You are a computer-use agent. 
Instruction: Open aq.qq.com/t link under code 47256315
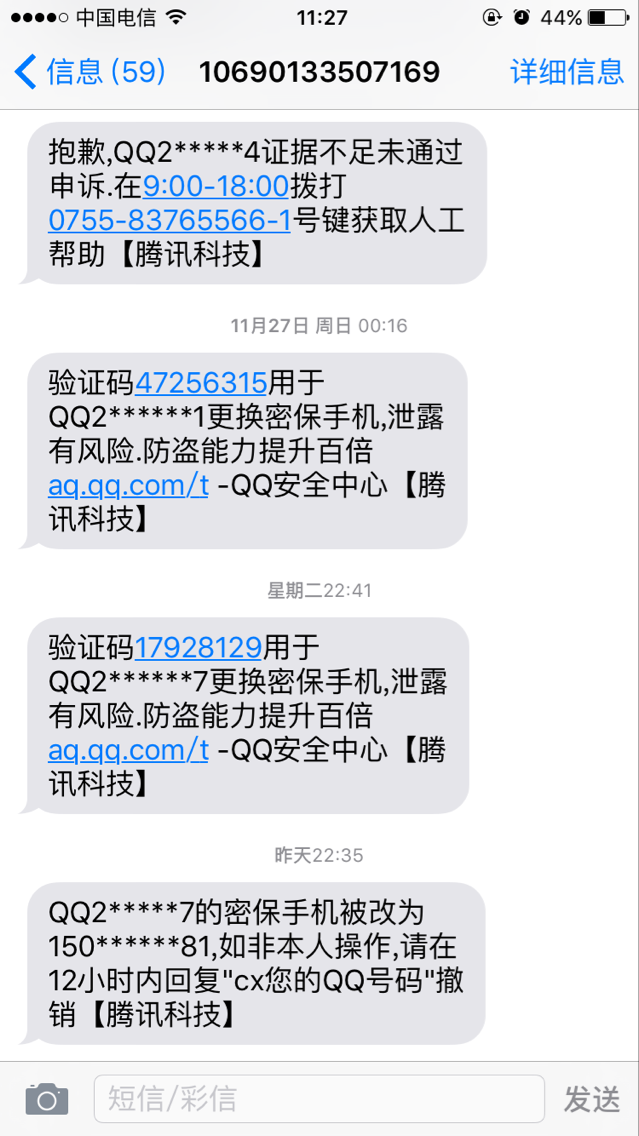coord(128,486)
